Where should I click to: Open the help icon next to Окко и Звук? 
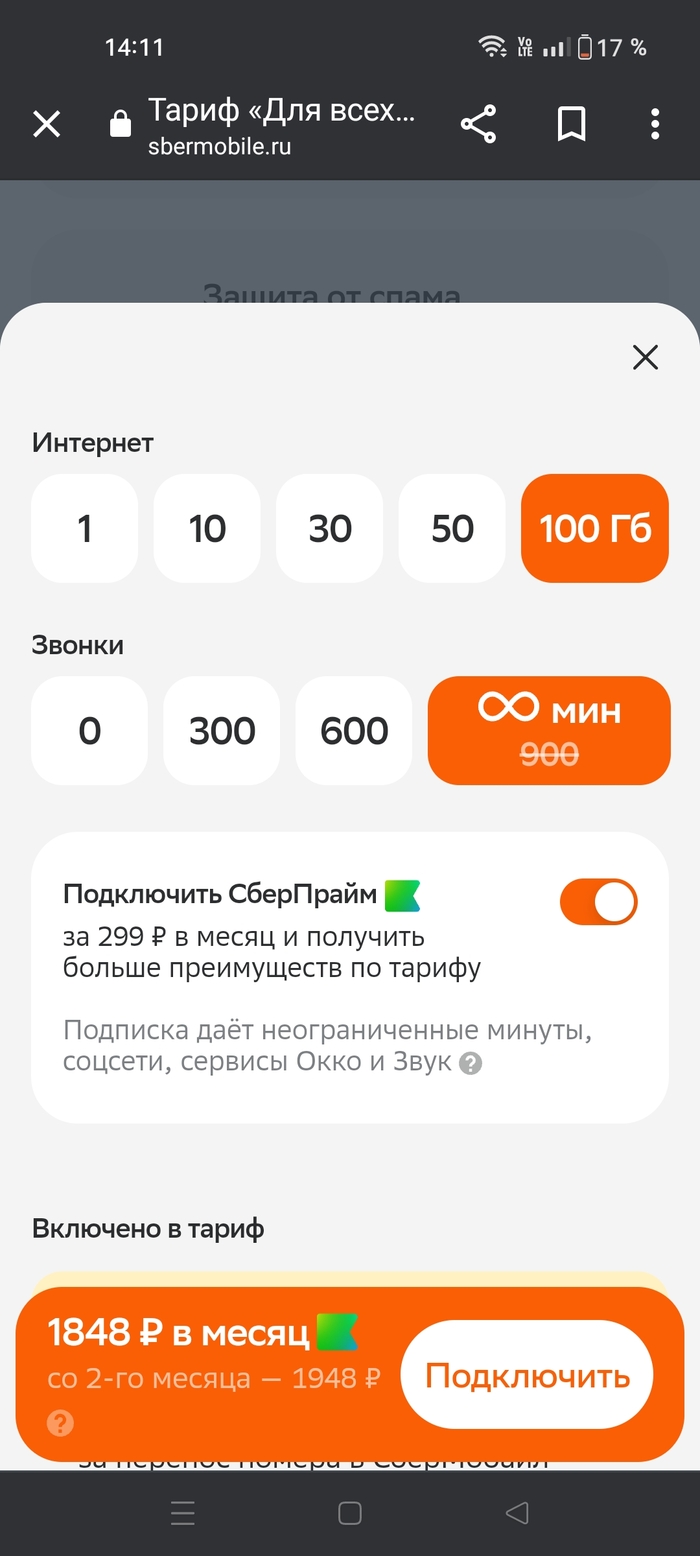(x=470, y=1064)
